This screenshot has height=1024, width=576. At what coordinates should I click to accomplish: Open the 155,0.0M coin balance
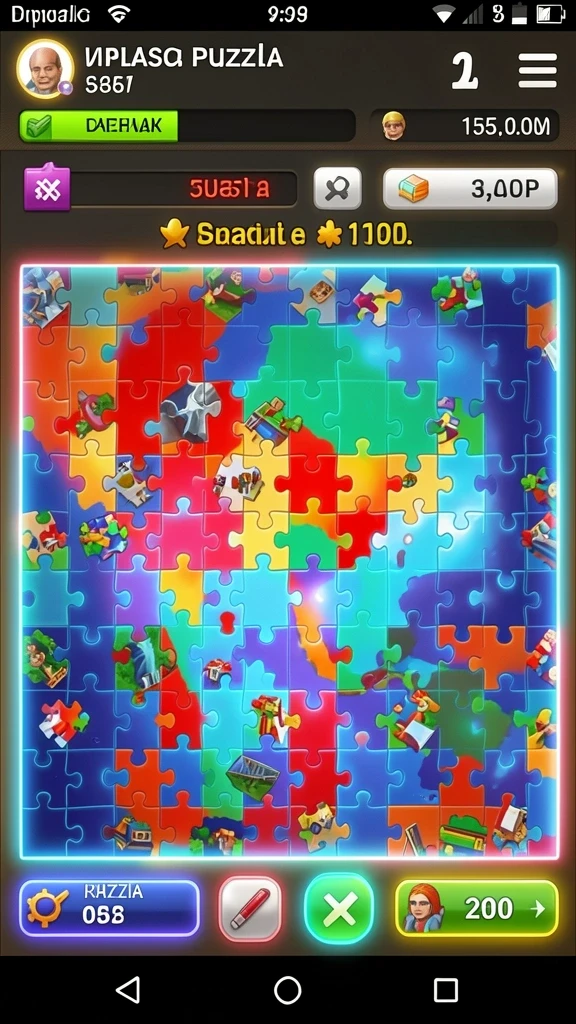pyautogui.click(x=465, y=125)
